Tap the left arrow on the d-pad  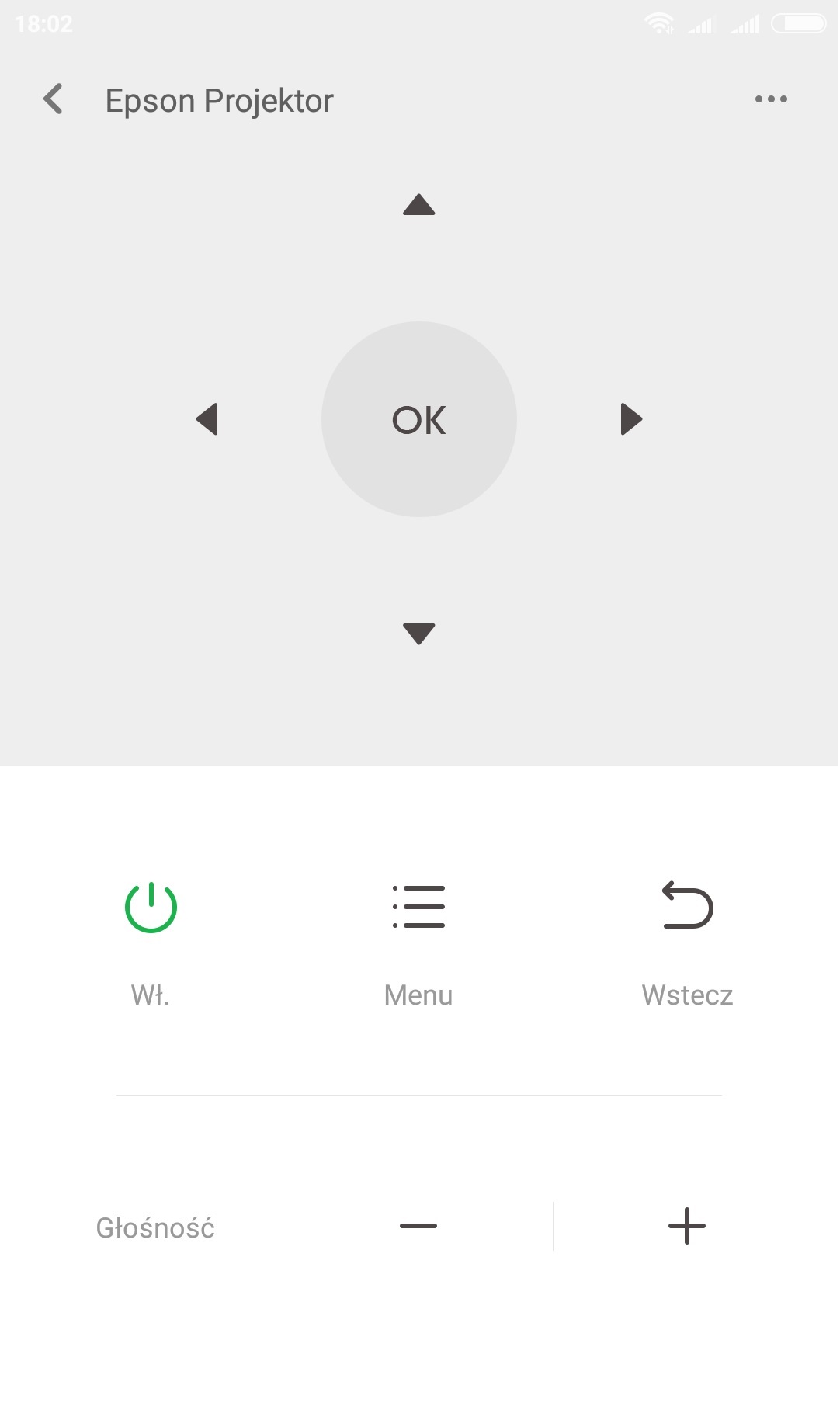(207, 419)
